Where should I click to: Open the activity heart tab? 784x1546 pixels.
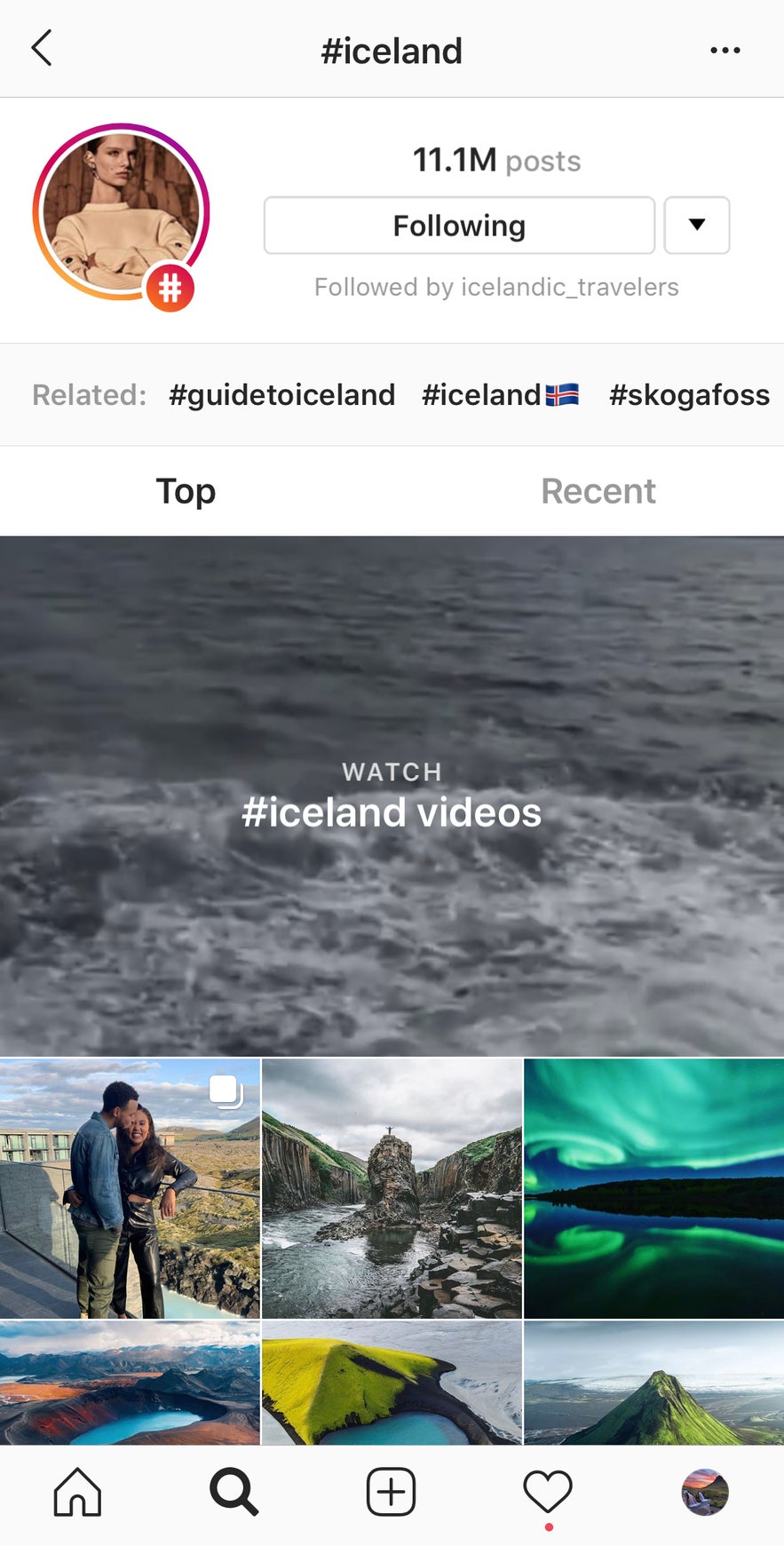coord(548,1492)
